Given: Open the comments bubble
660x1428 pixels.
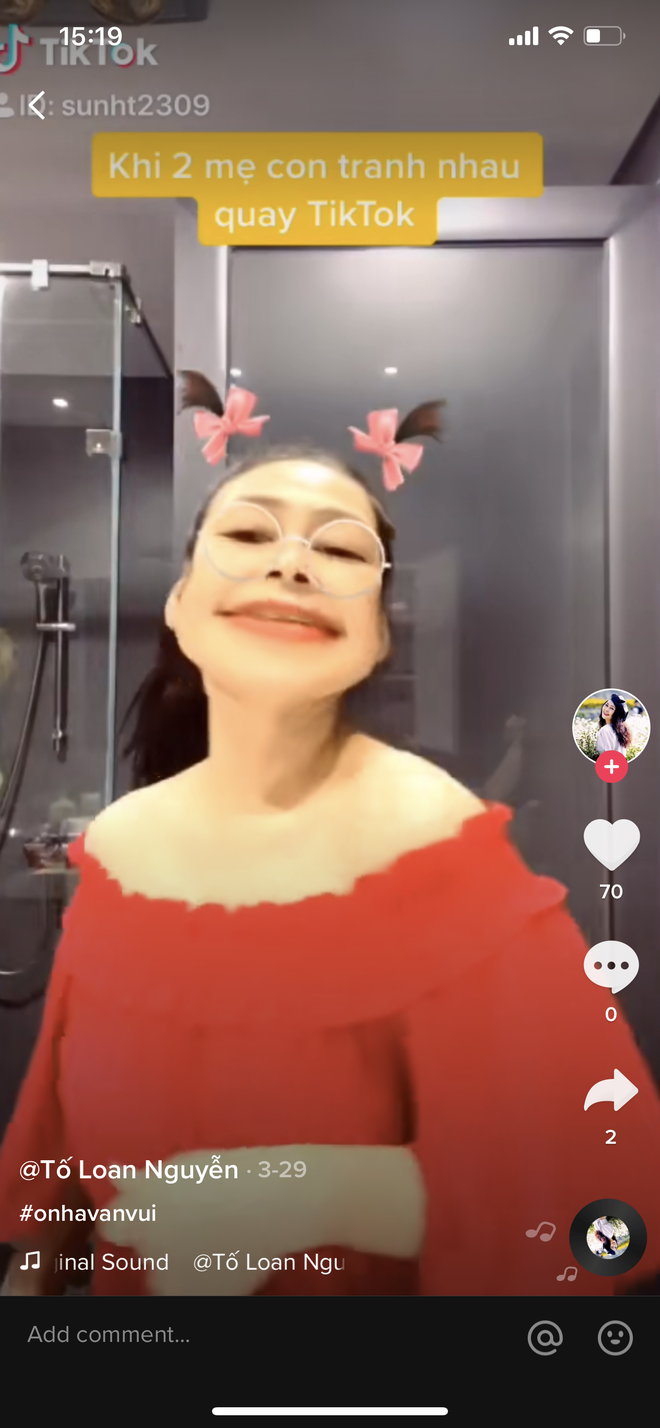Looking at the screenshot, I should click(611, 967).
